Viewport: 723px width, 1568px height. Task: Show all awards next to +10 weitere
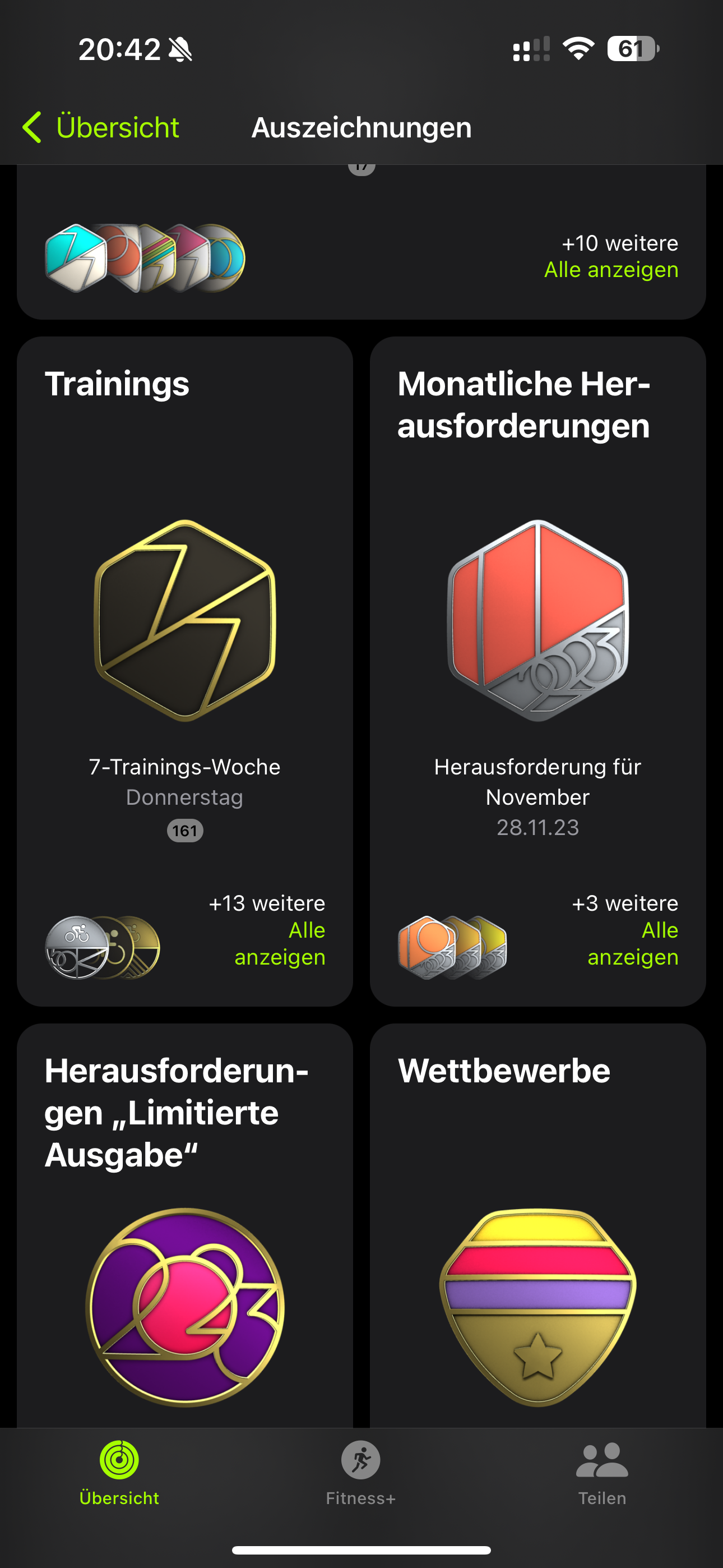(x=610, y=270)
